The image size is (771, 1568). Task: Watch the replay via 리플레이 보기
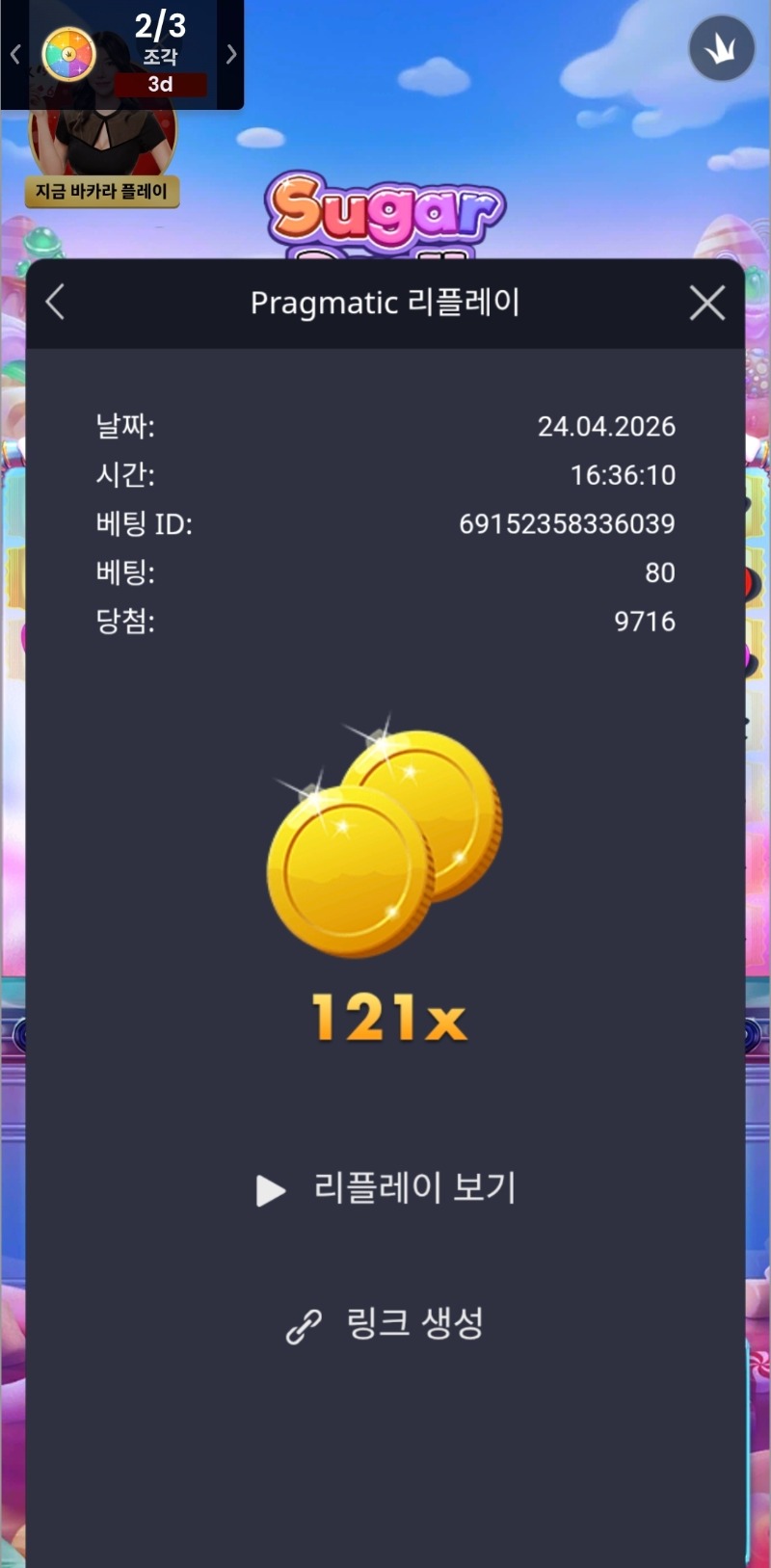click(385, 1188)
